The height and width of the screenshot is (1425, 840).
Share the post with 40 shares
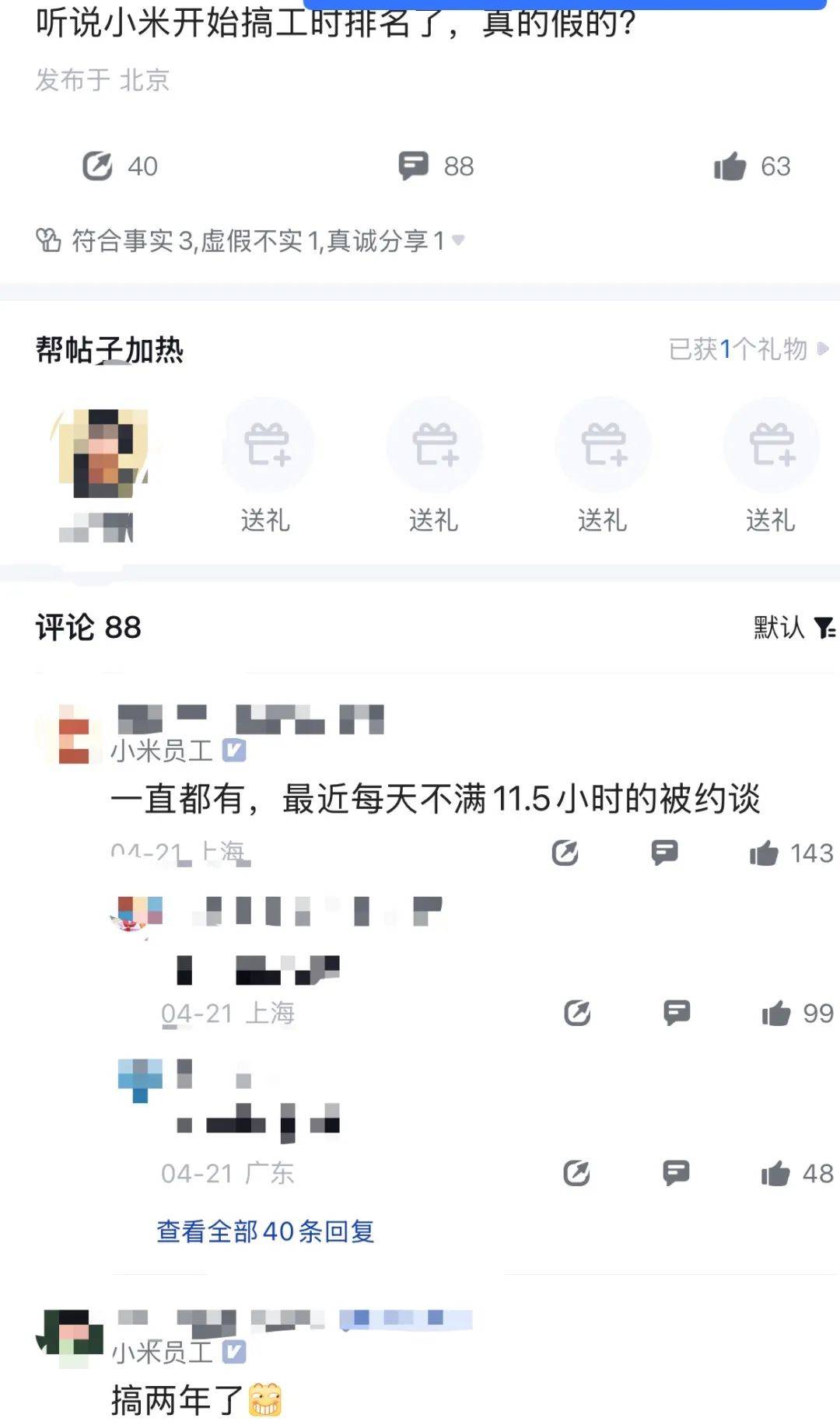(99, 166)
